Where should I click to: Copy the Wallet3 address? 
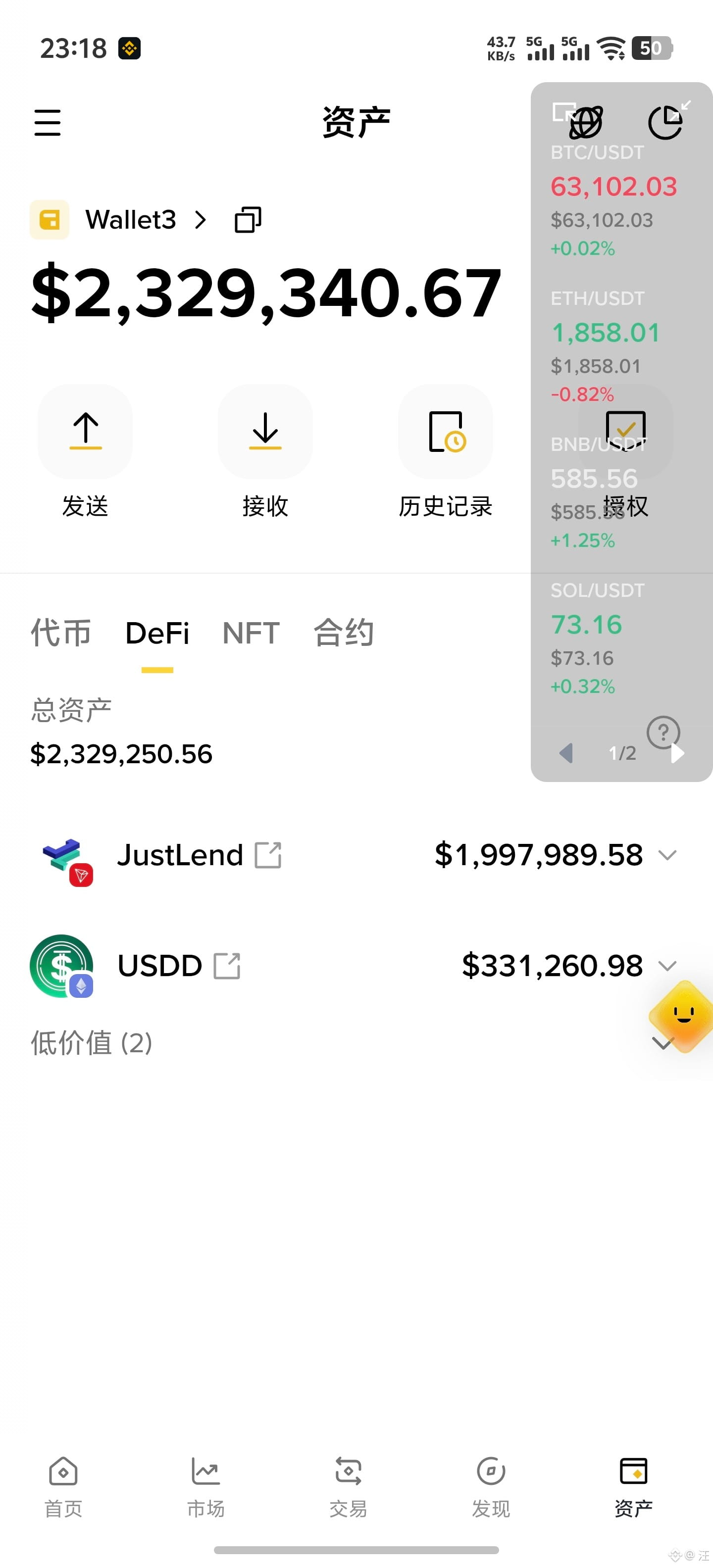tap(248, 220)
